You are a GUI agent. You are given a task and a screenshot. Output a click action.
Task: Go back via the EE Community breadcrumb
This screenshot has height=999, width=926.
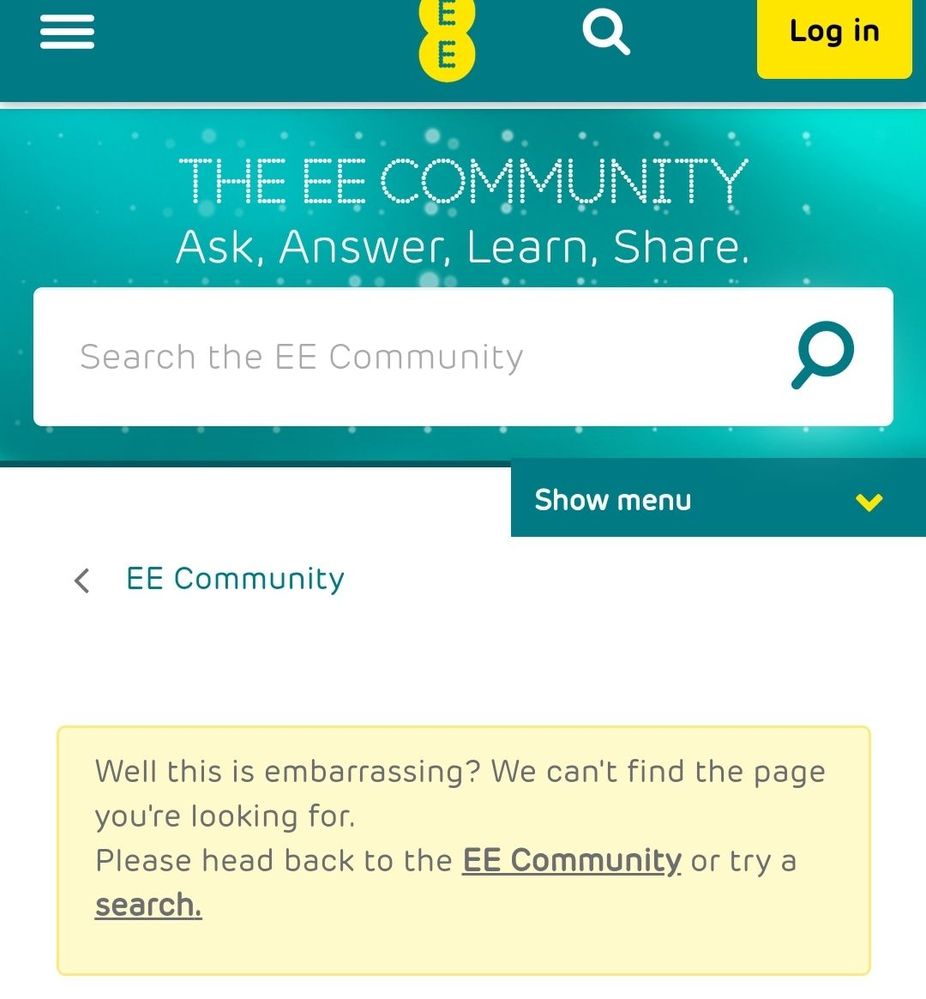[x=234, y=579]
